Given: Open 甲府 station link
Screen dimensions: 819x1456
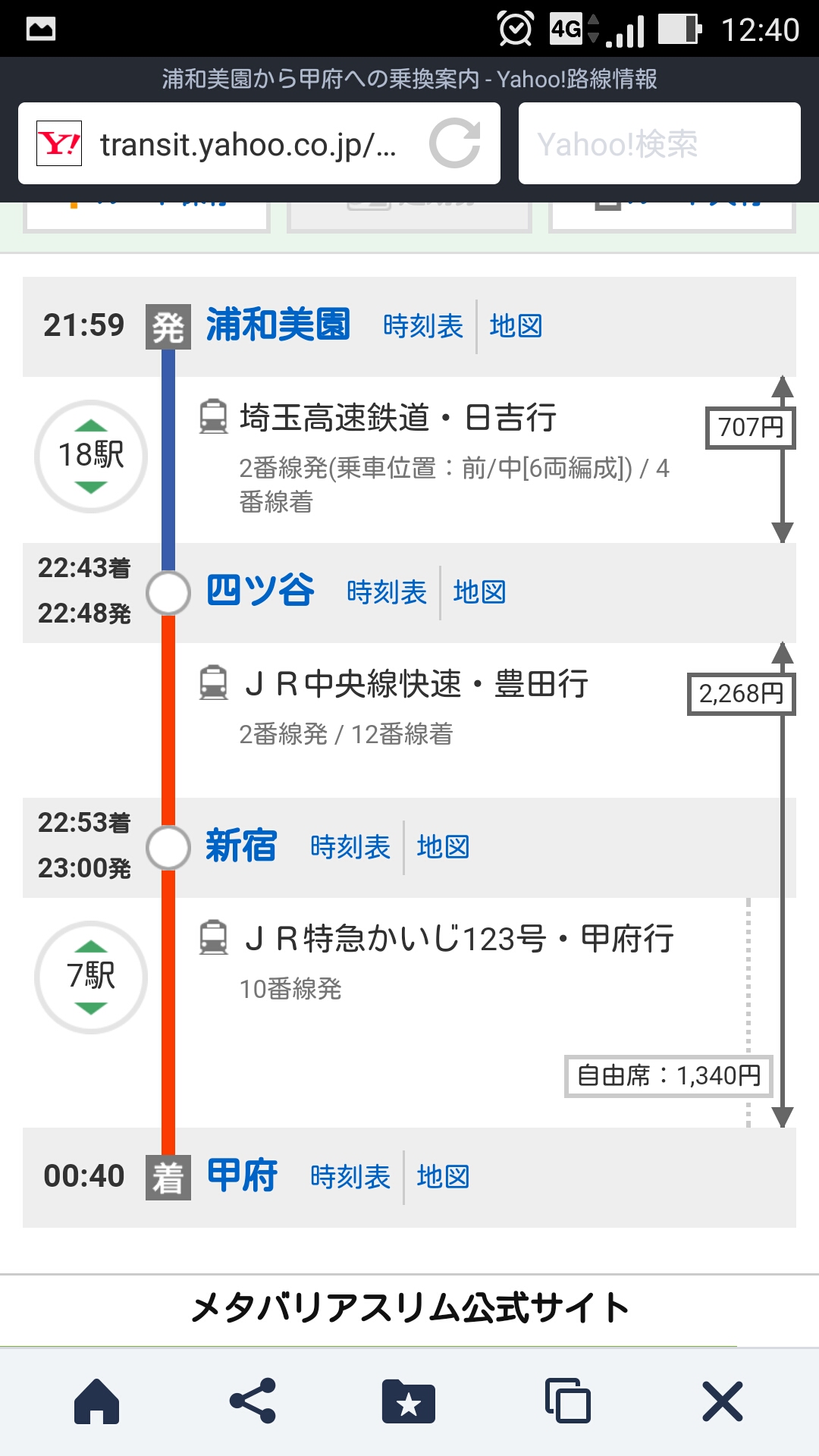Looking at the screenshot, I should 242,1175.
